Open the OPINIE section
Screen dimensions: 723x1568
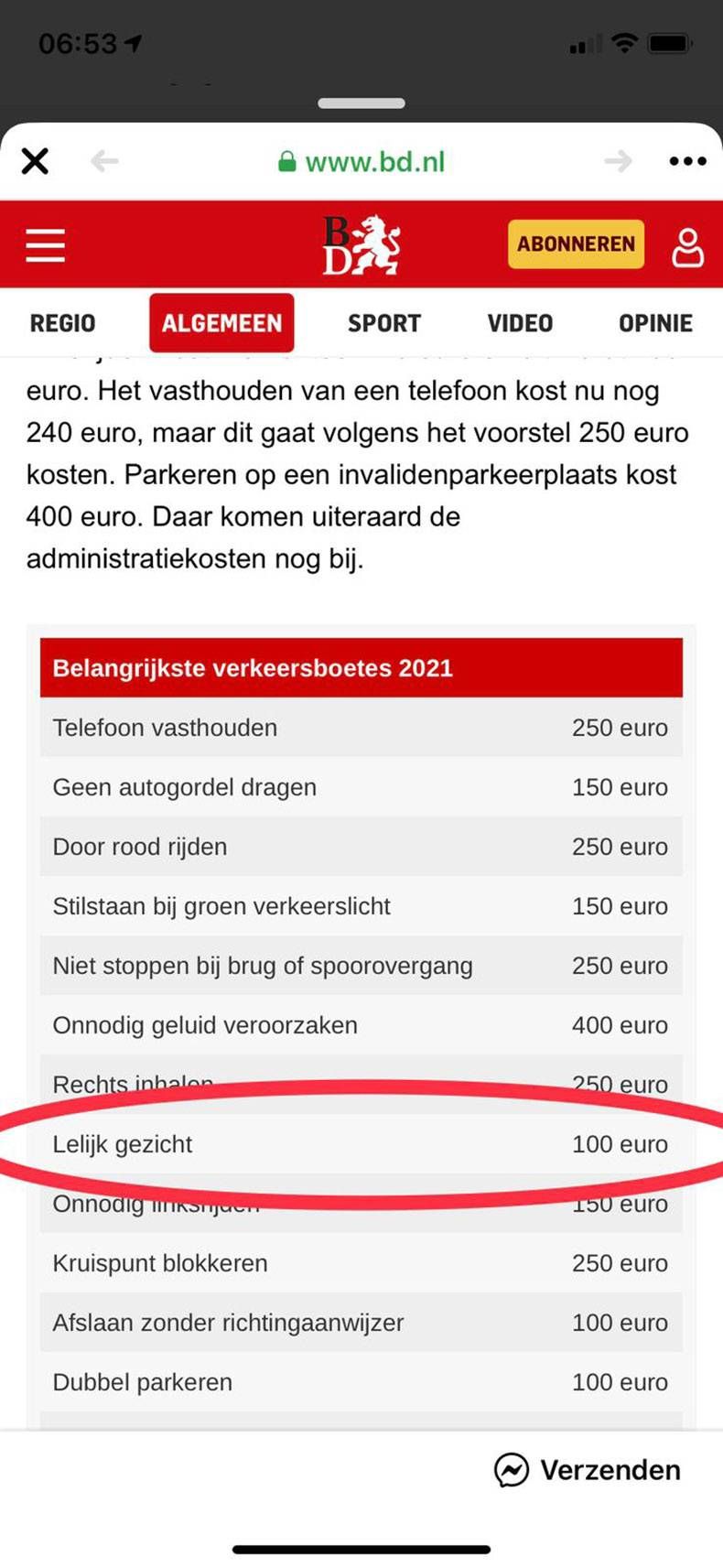point(655,322)
